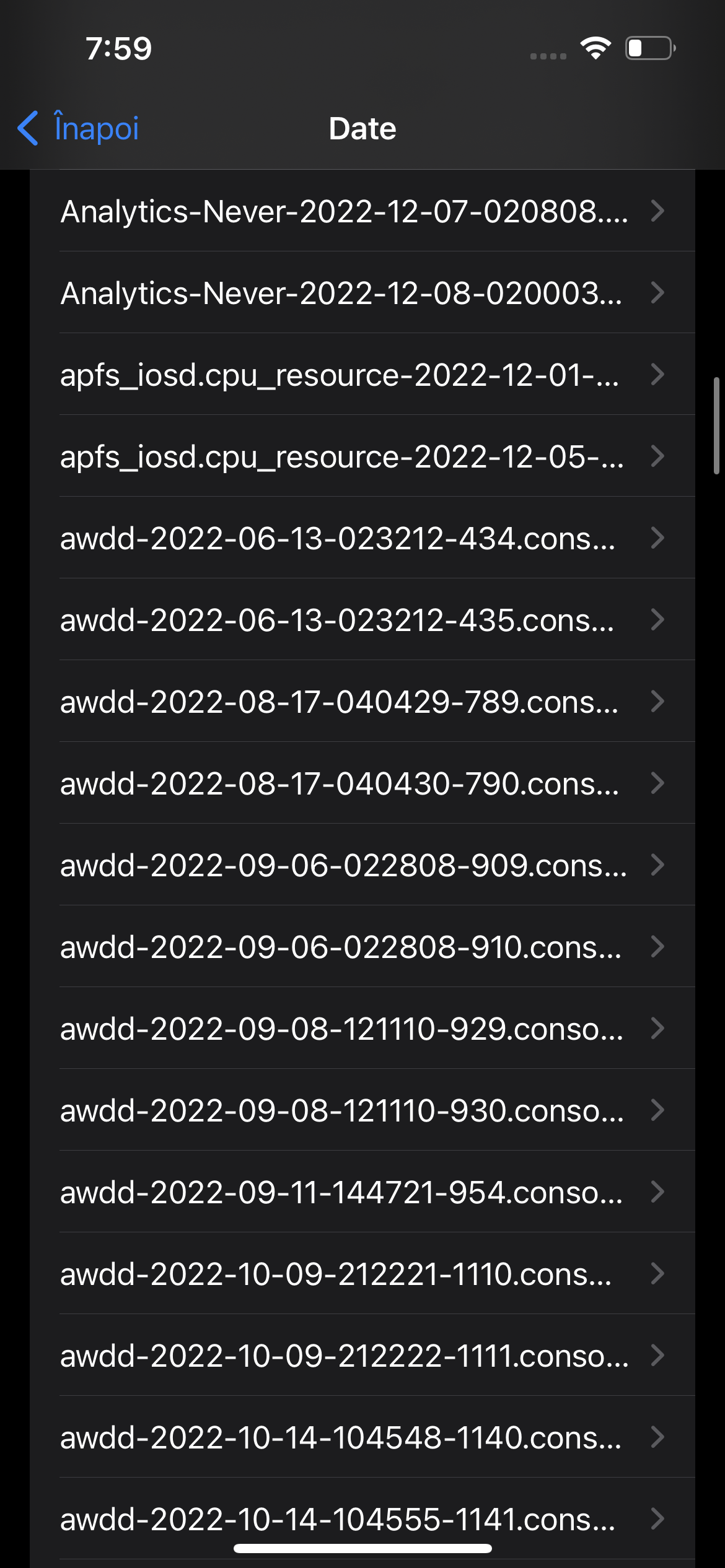This screenshot has height=1568, width=725.
Task: Open Analytics-Never-2022-12-07-020808 log
Action: [362, 211]
